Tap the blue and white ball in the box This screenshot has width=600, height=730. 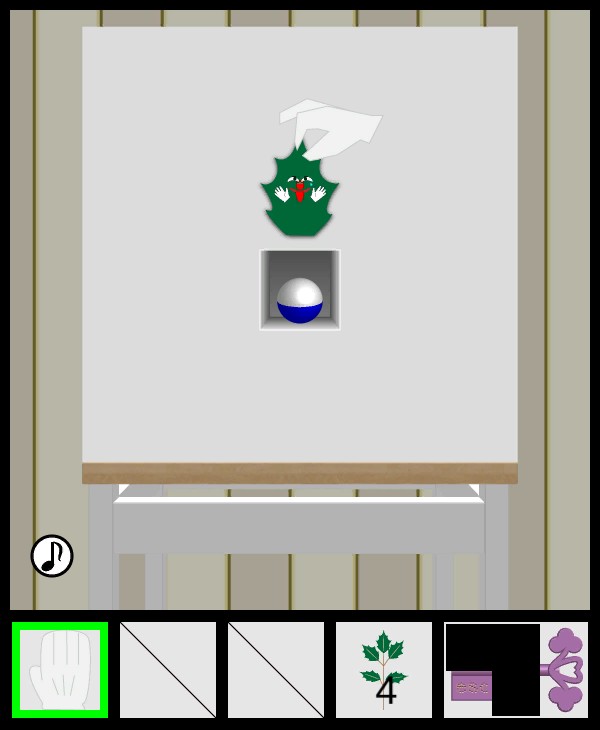coord(300,301)
